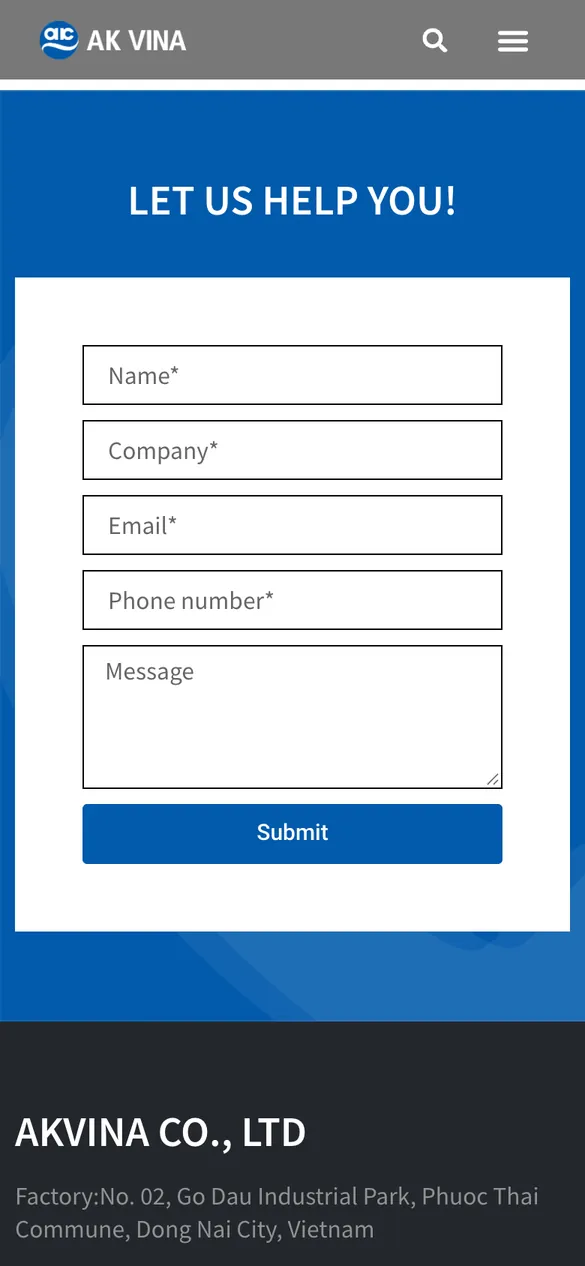Go to the AK VINA logo home link
585x1266 pixels.
coord(113,40)
